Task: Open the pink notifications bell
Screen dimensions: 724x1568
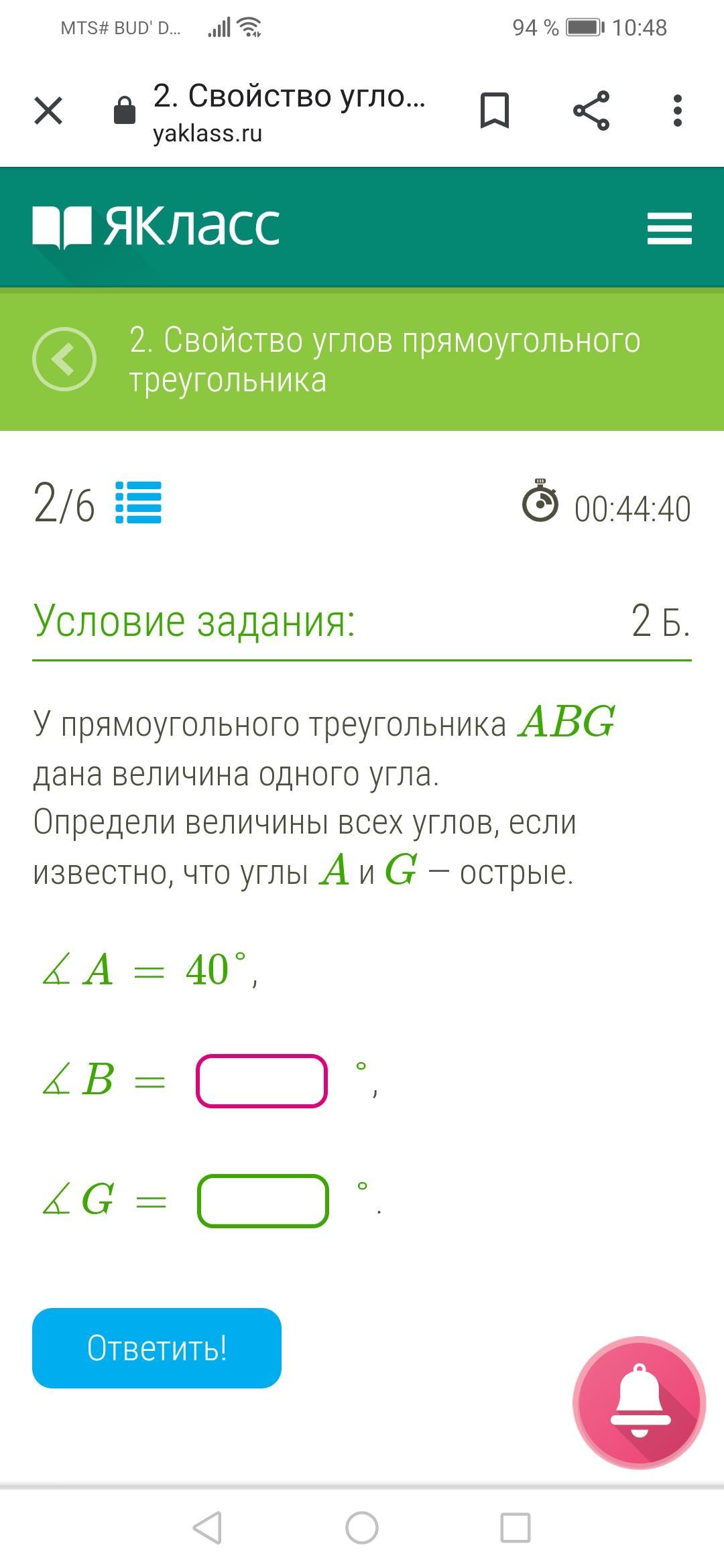Action: click(639, 1402)
